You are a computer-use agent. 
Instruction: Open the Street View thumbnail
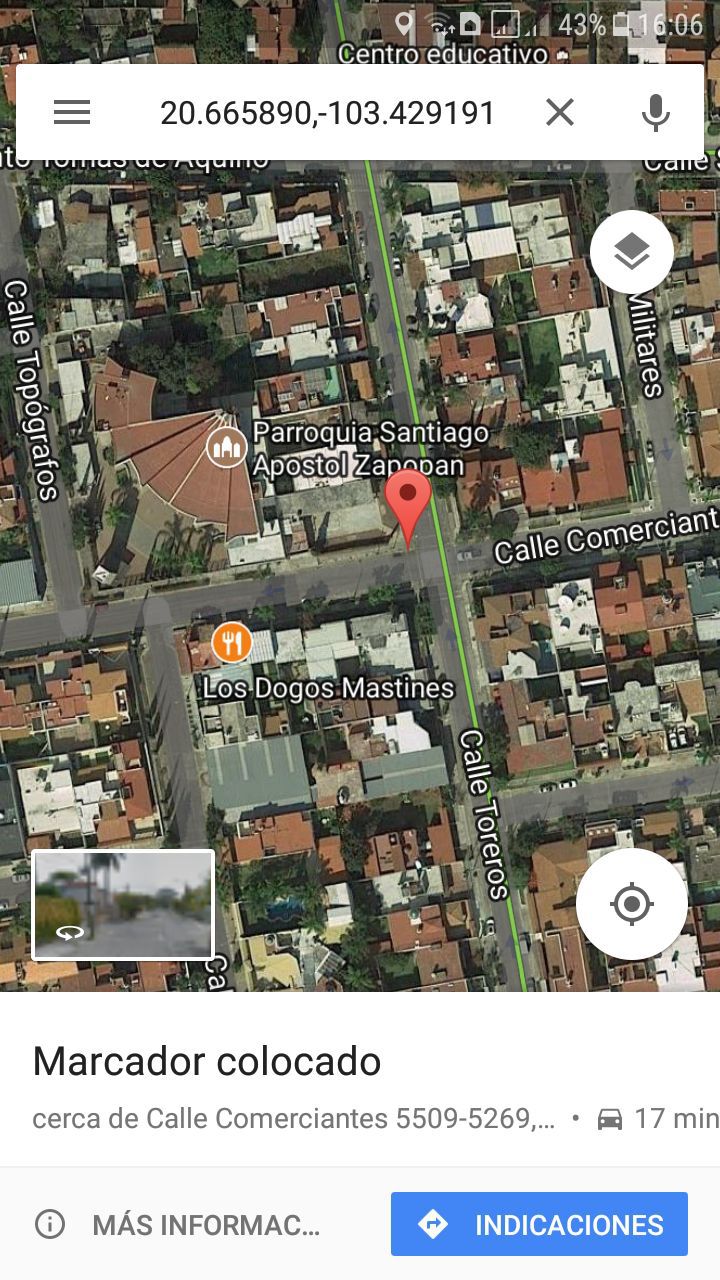[x=123, y=904]
